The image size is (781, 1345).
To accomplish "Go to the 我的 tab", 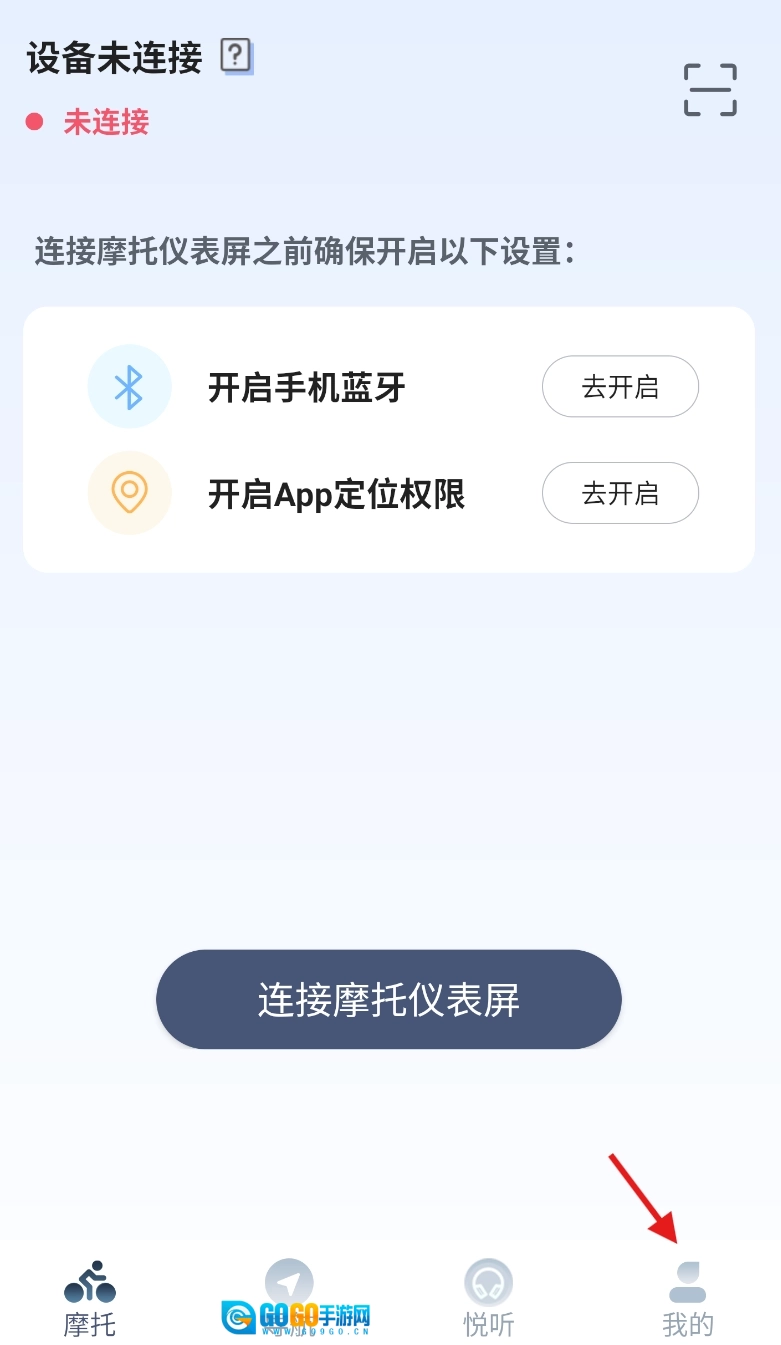I will click(x=688, y=1298).
